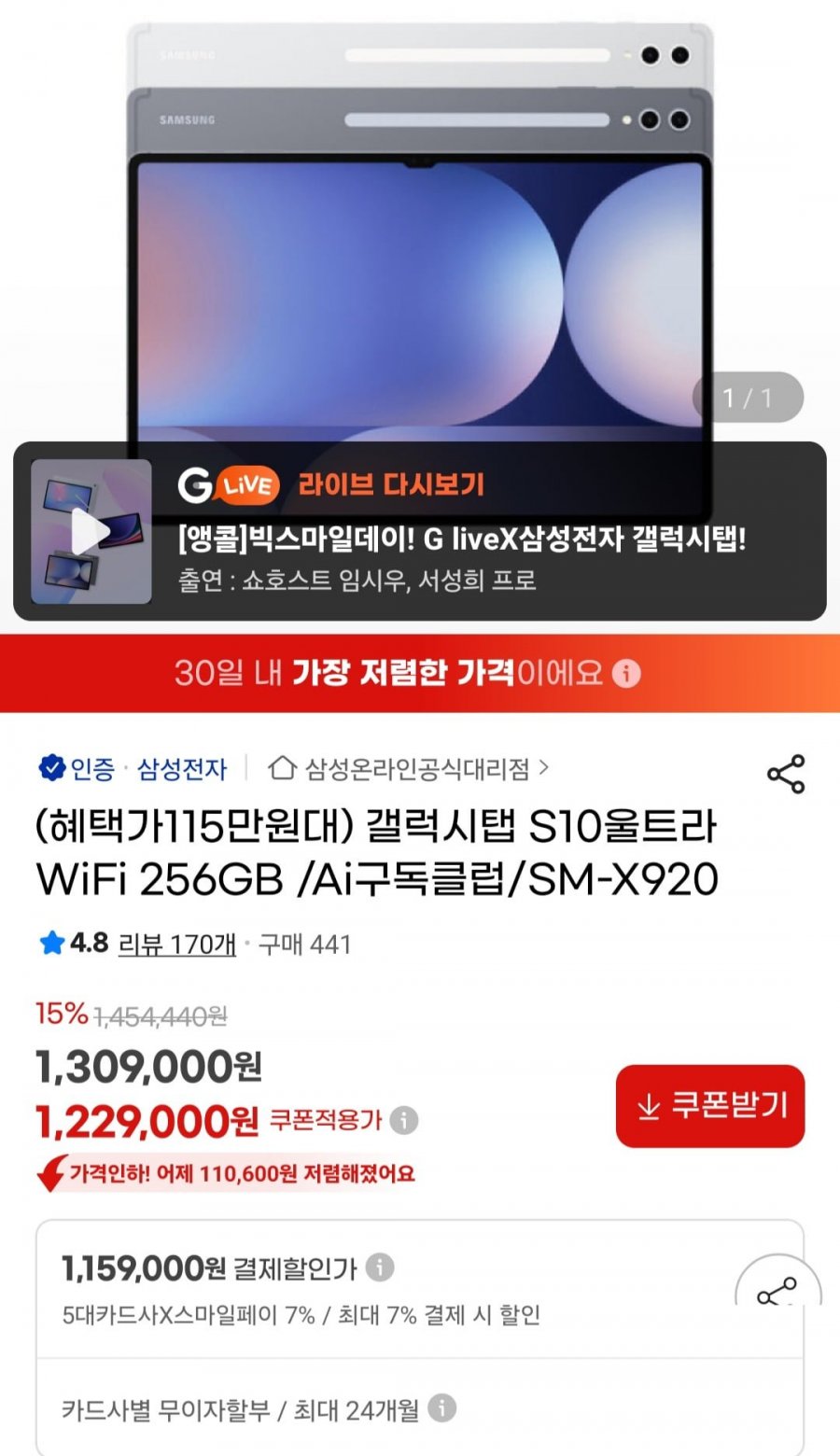Viewport: 840px width, 1456px height.
Task: Open 삼성온라인공식대리점 store page
Action: coord(409,768)
